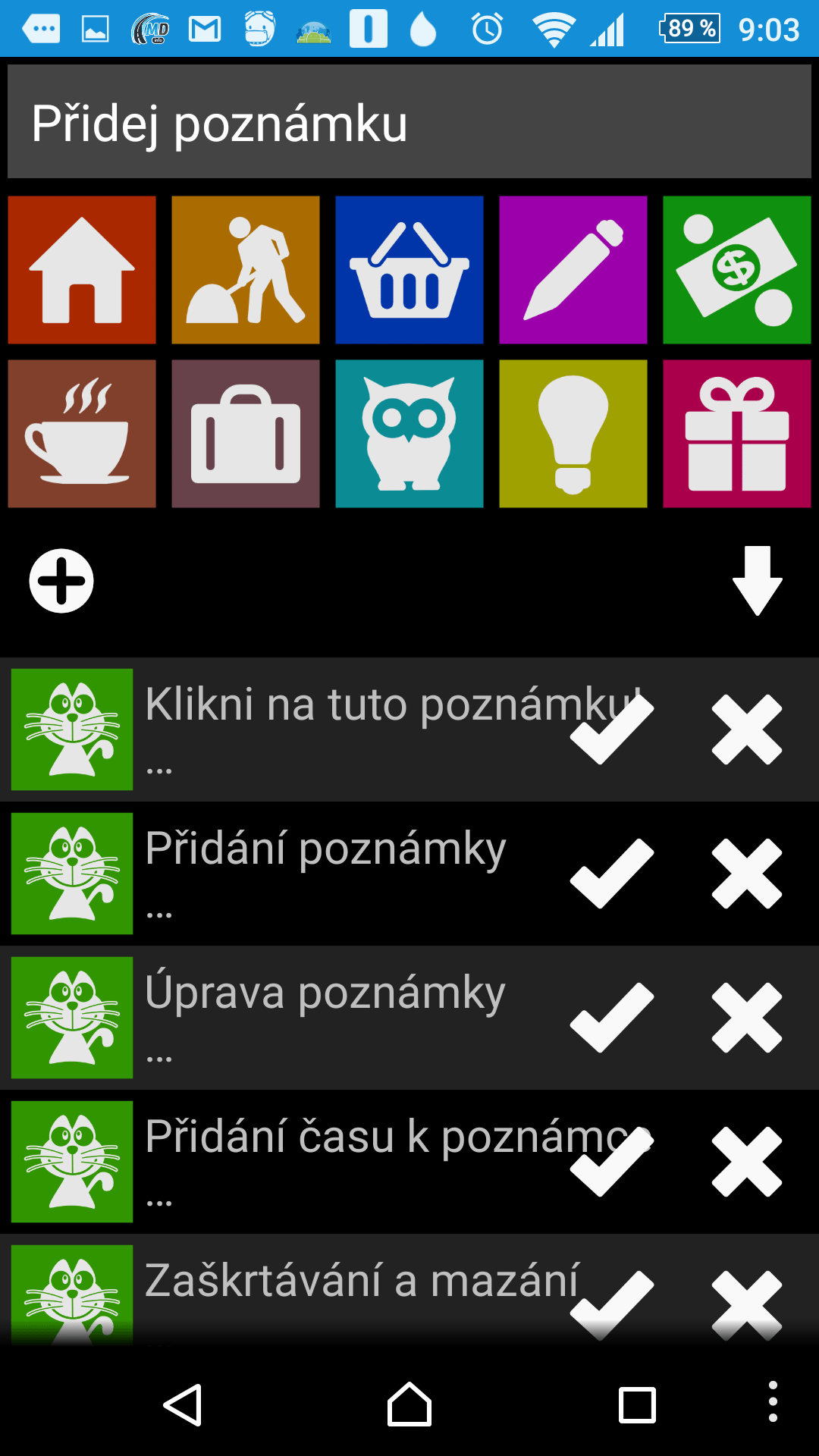Tap the plus icon to add note
Screen dimensions: 819x1456
pos(61,581)
